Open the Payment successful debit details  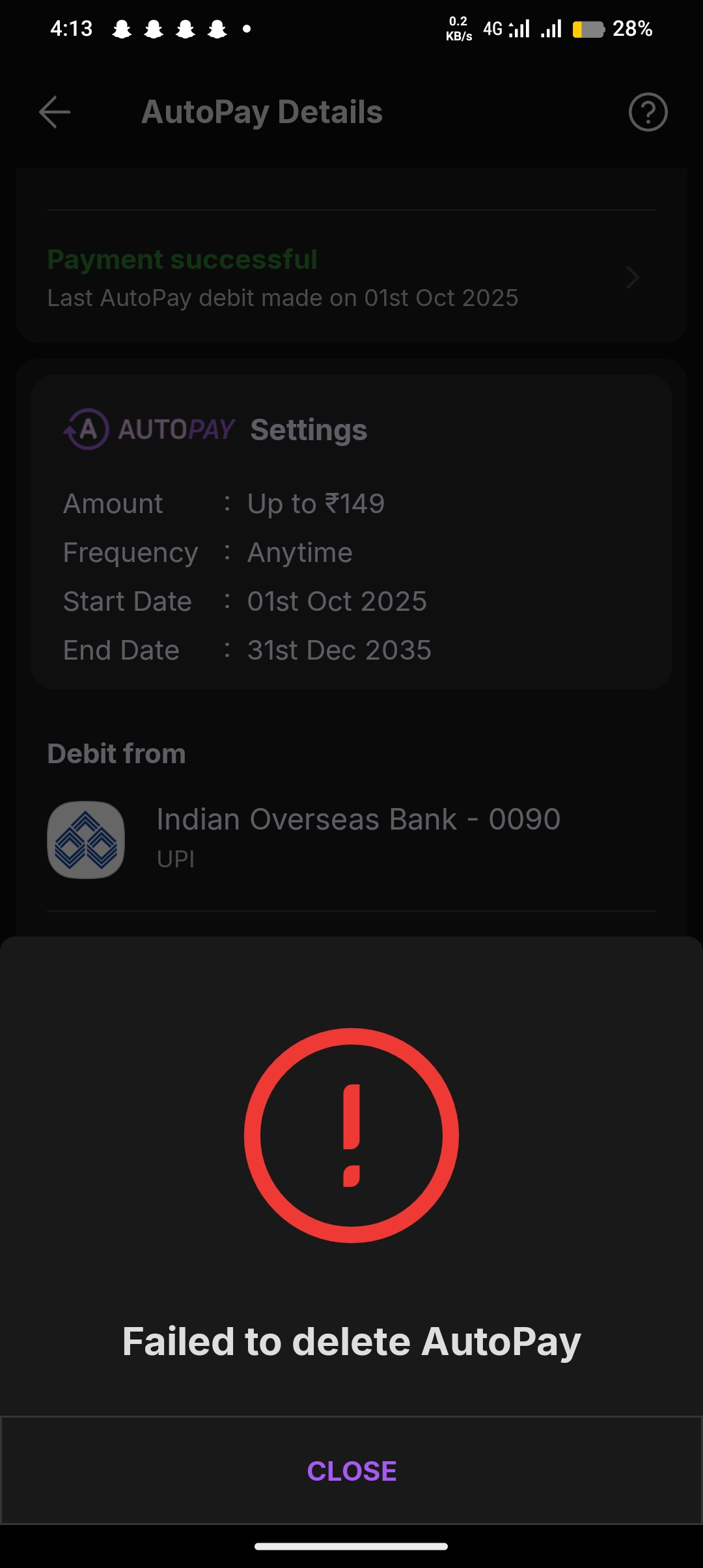[x=350, y=278]
